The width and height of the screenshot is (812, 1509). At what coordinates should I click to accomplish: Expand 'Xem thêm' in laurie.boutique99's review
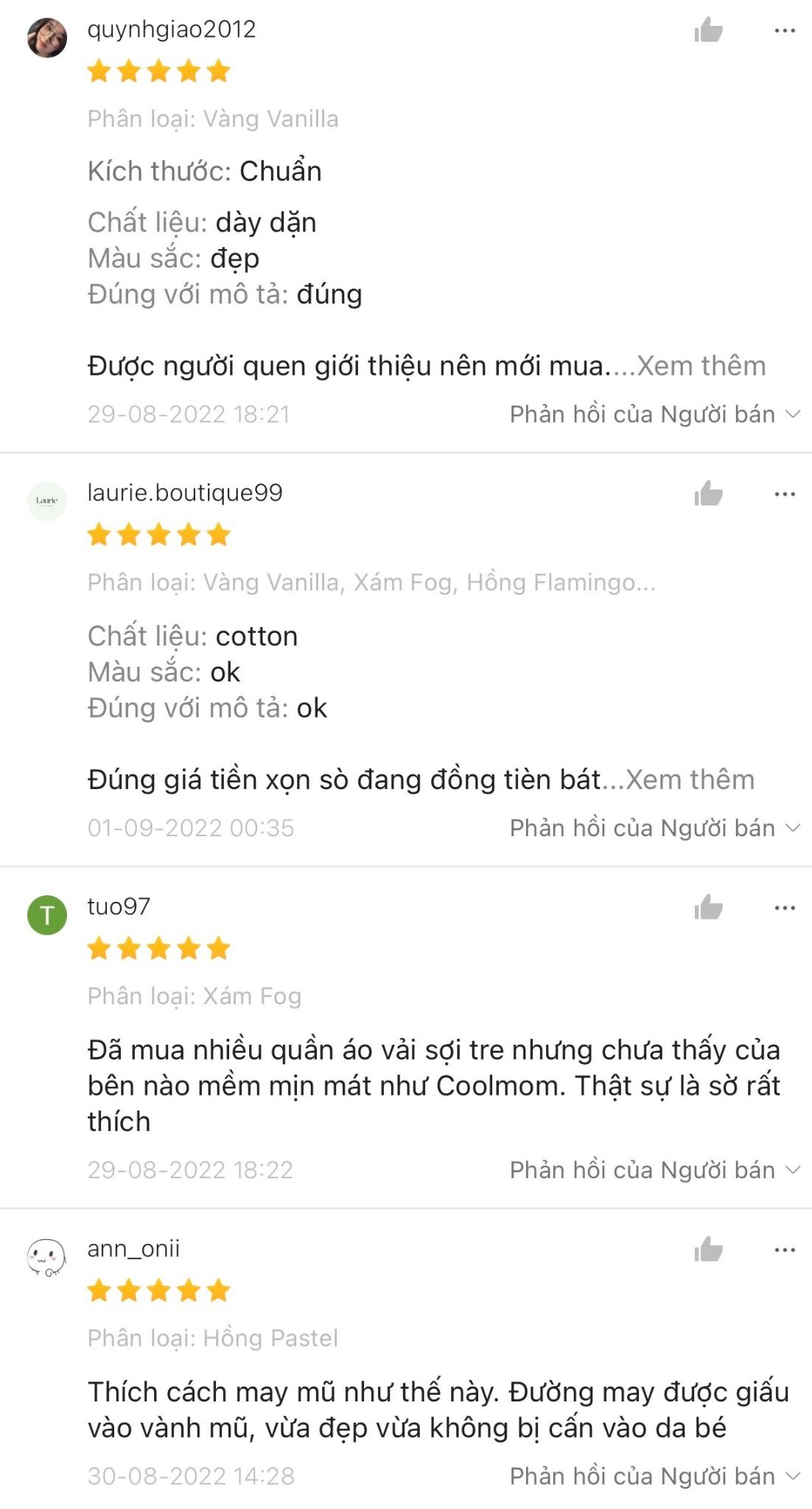click(690, 780)
